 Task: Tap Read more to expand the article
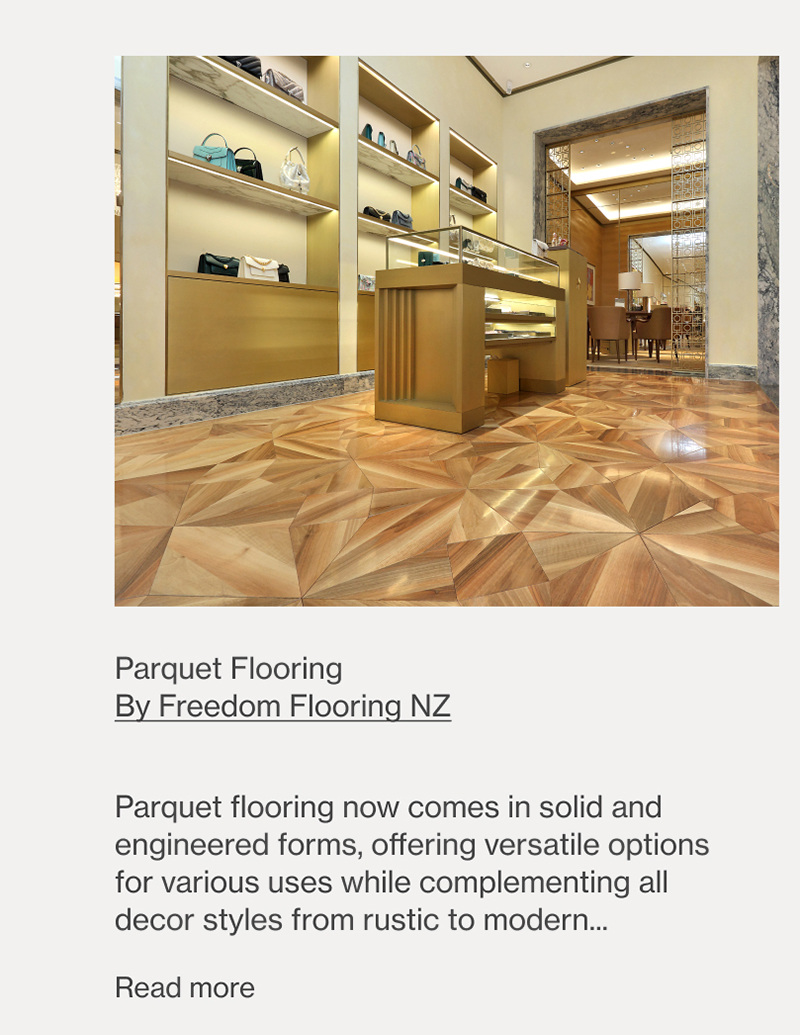[x=185, y=987]
